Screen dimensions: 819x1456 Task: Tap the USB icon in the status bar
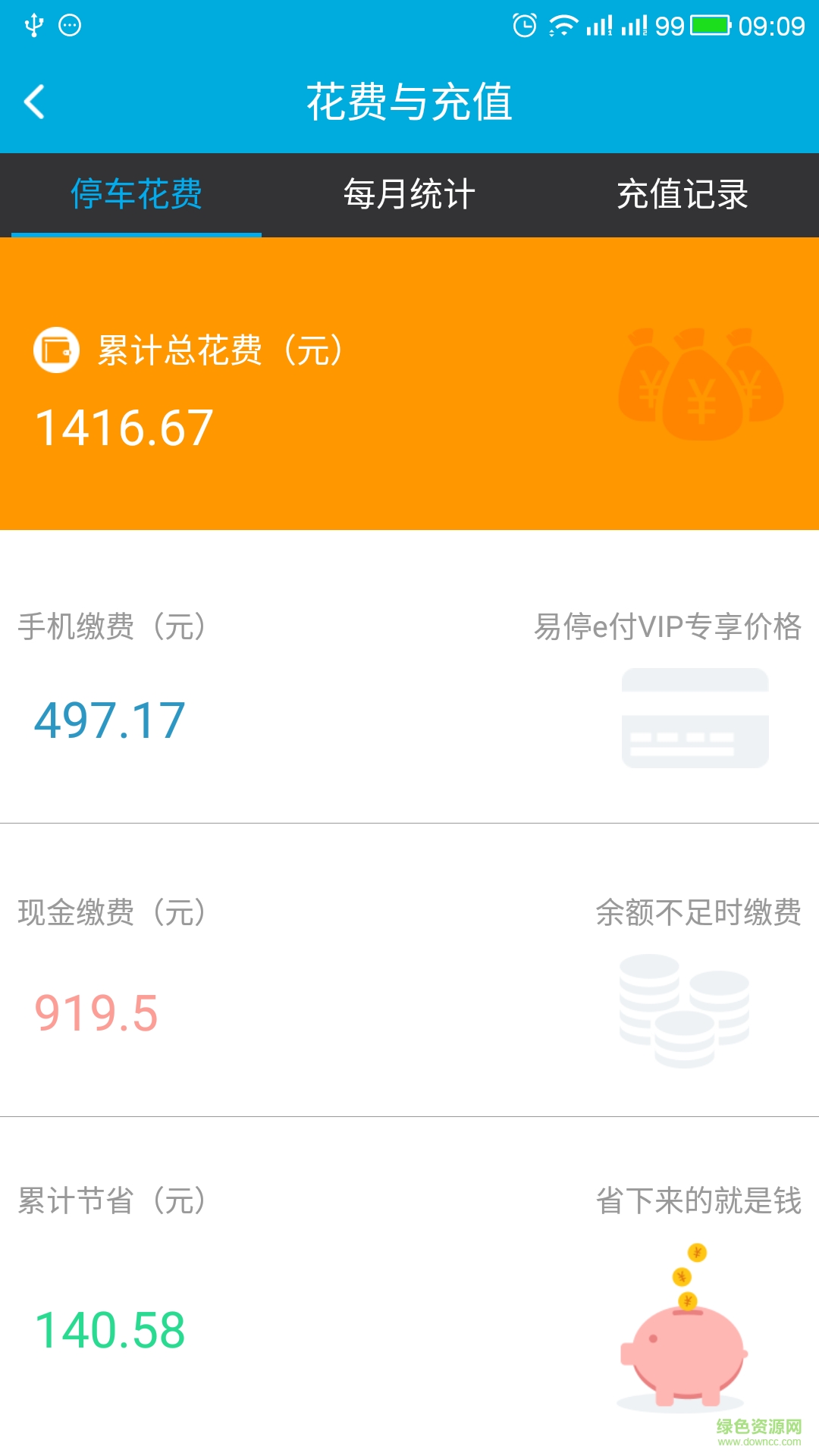tap(34, 24)
